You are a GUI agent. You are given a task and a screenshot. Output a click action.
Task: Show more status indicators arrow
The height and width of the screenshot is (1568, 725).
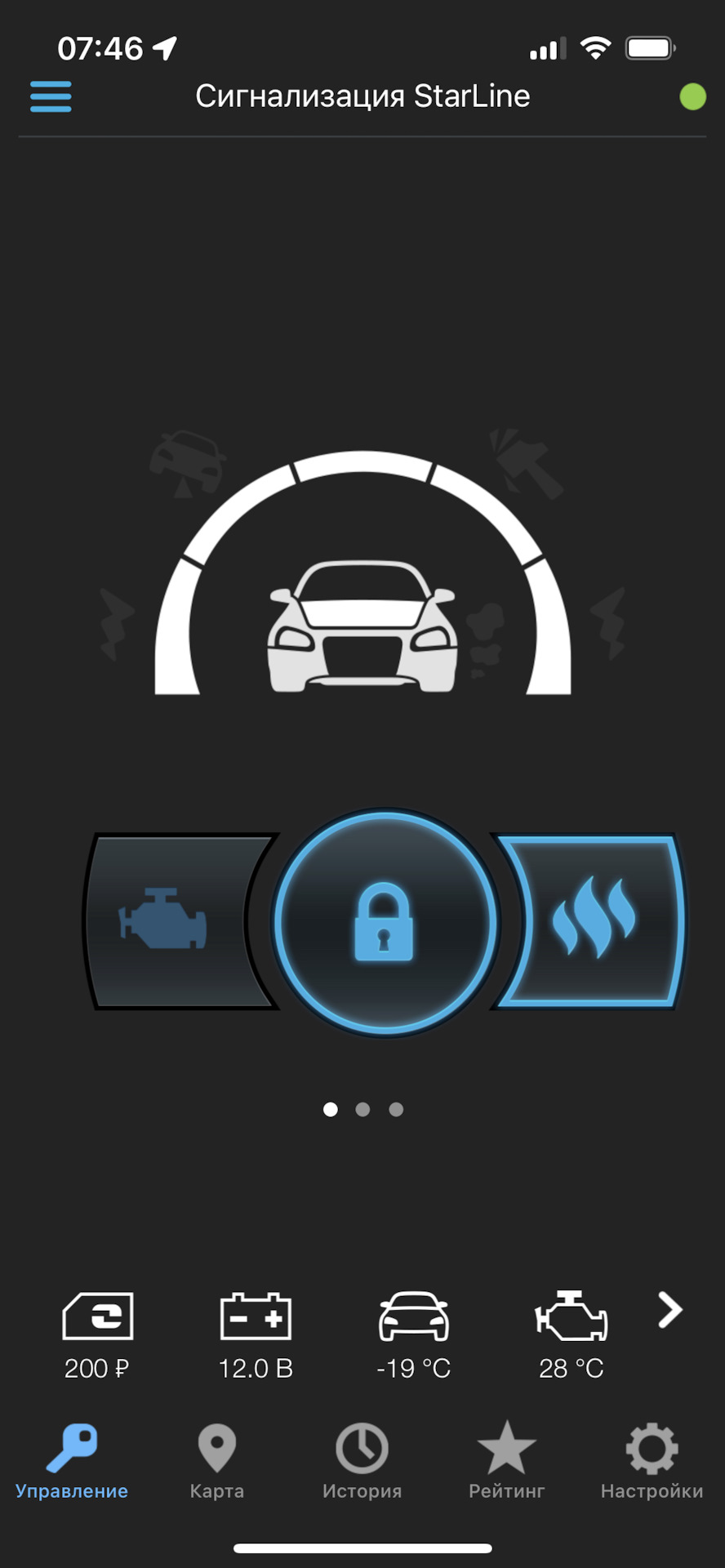pos(669,1311)
